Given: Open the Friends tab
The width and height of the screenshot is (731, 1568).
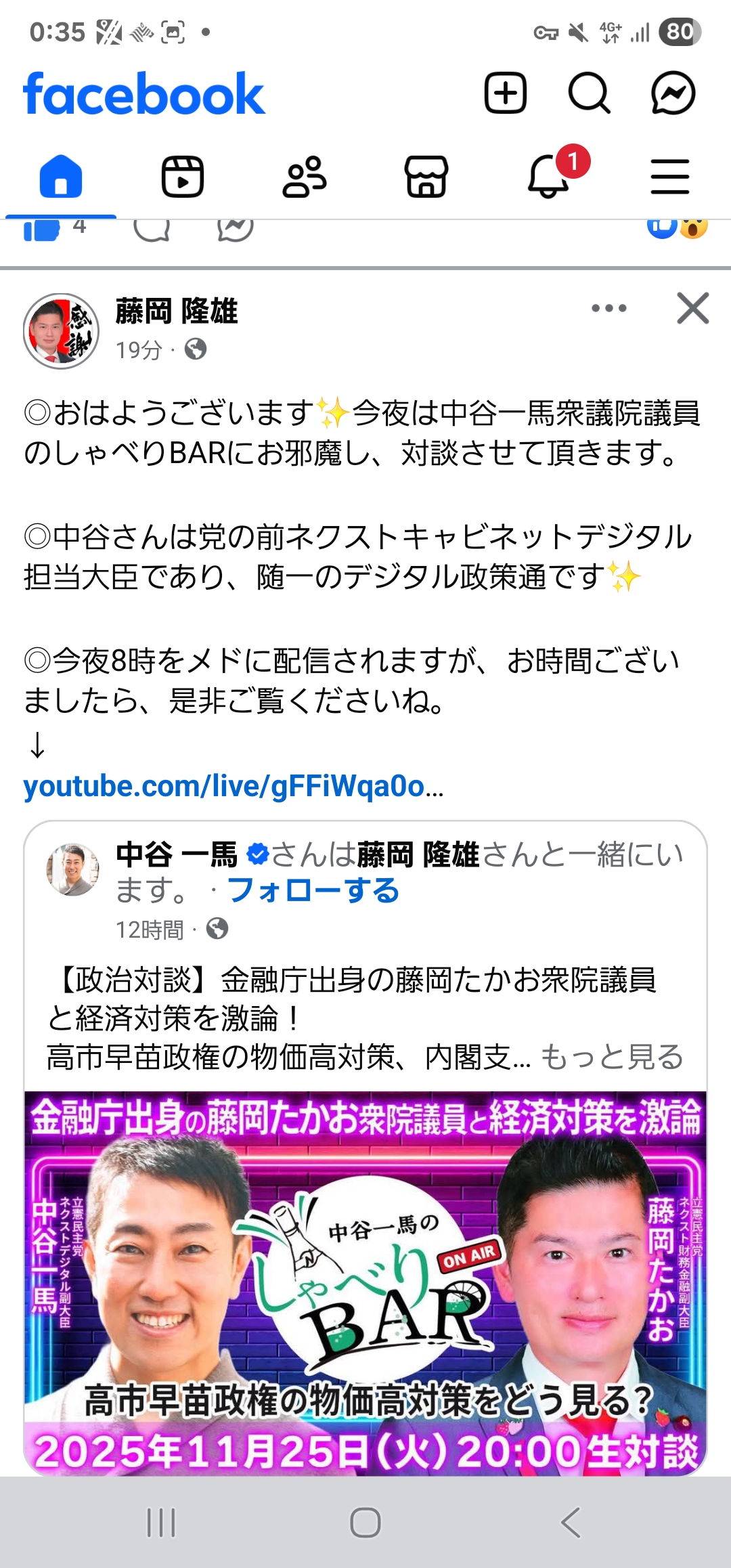Looking at the screenshot, I should [x=305, y=177].
